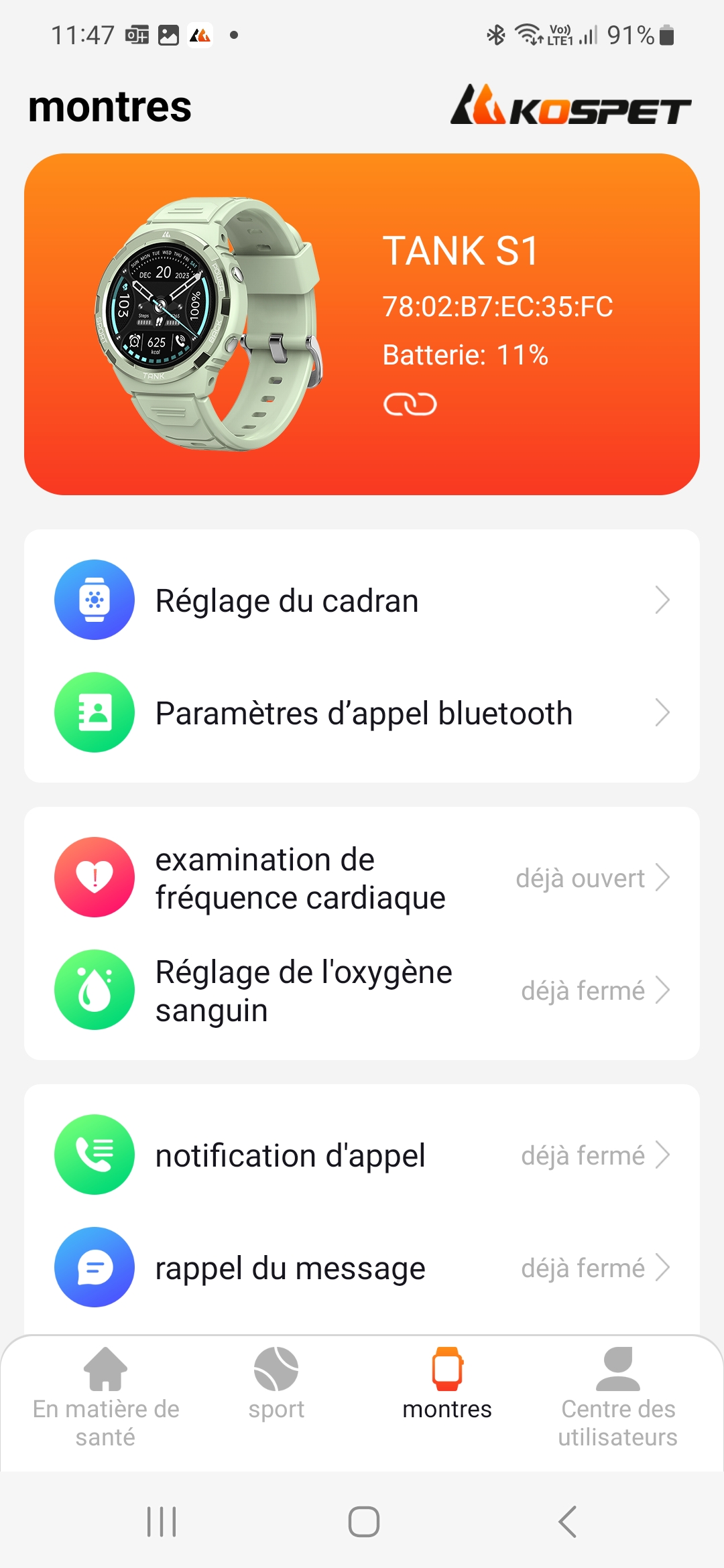Open Réglage de l'oxygène sanguin

362,990
